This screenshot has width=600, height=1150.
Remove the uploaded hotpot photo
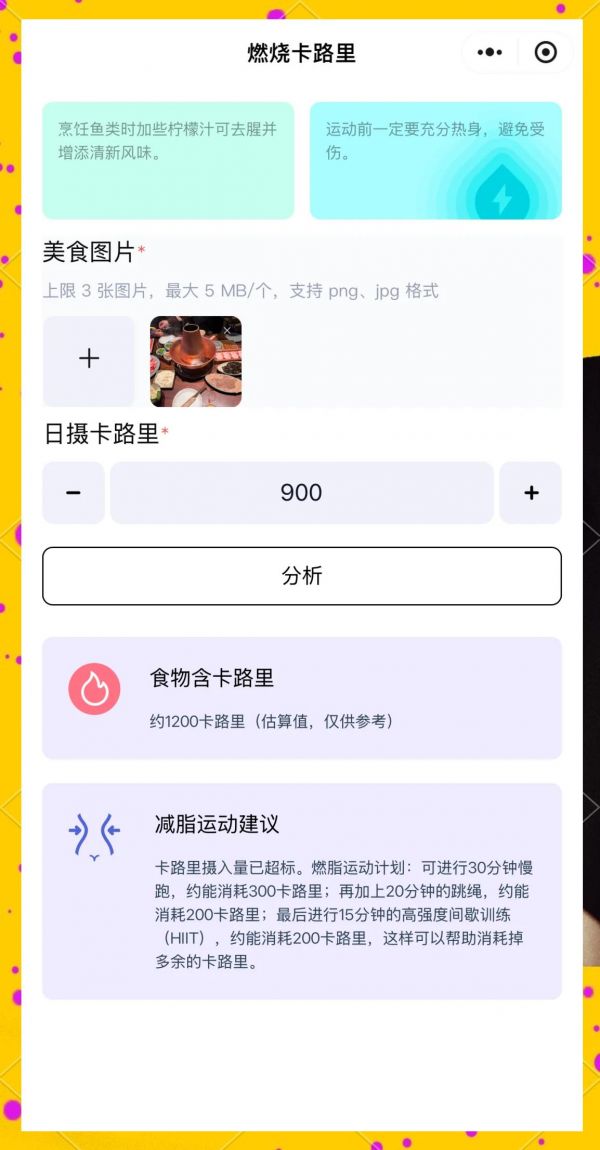pyautogui.click(x=228, y=330)
